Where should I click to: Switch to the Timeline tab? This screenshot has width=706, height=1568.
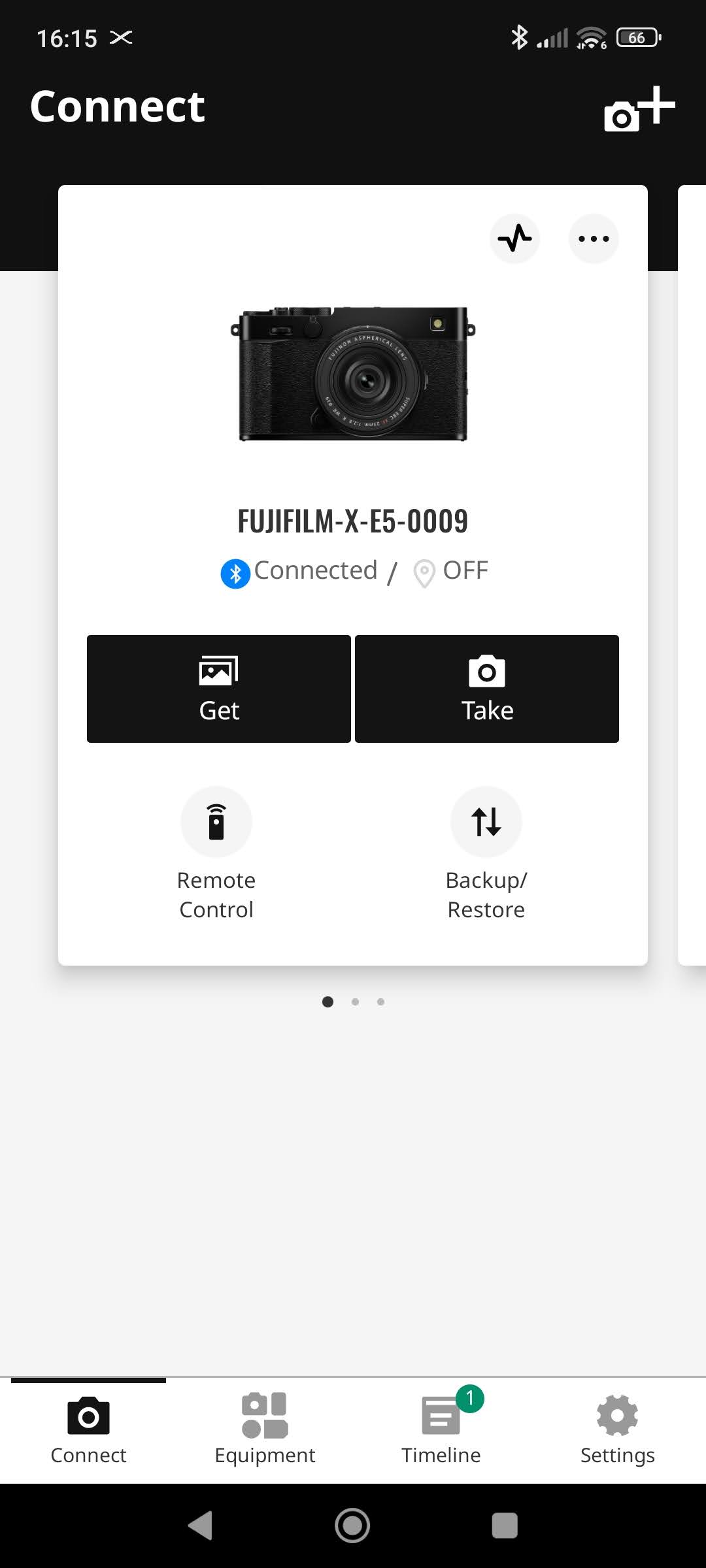[441, 1429]
